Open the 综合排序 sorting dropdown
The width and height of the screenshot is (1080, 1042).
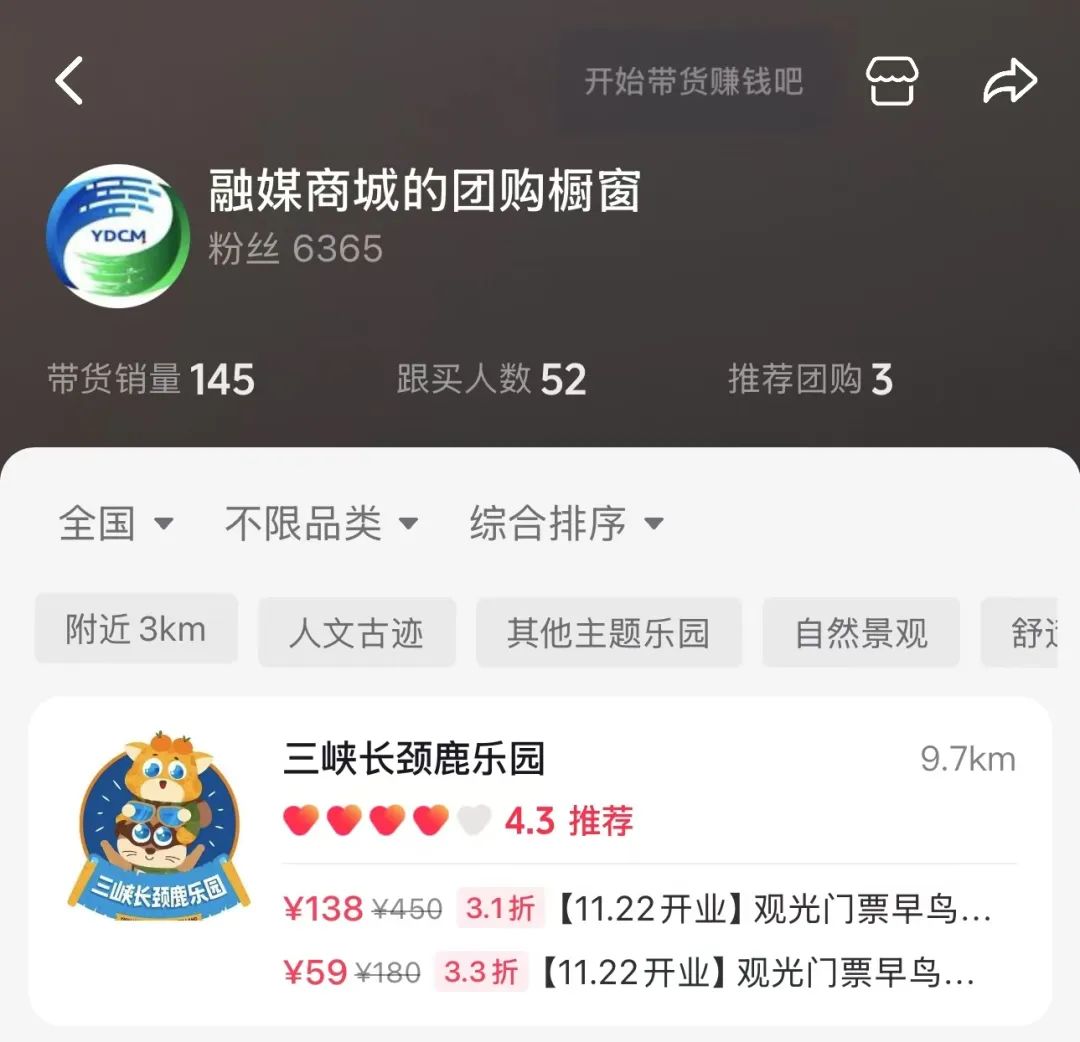point(566,523)
